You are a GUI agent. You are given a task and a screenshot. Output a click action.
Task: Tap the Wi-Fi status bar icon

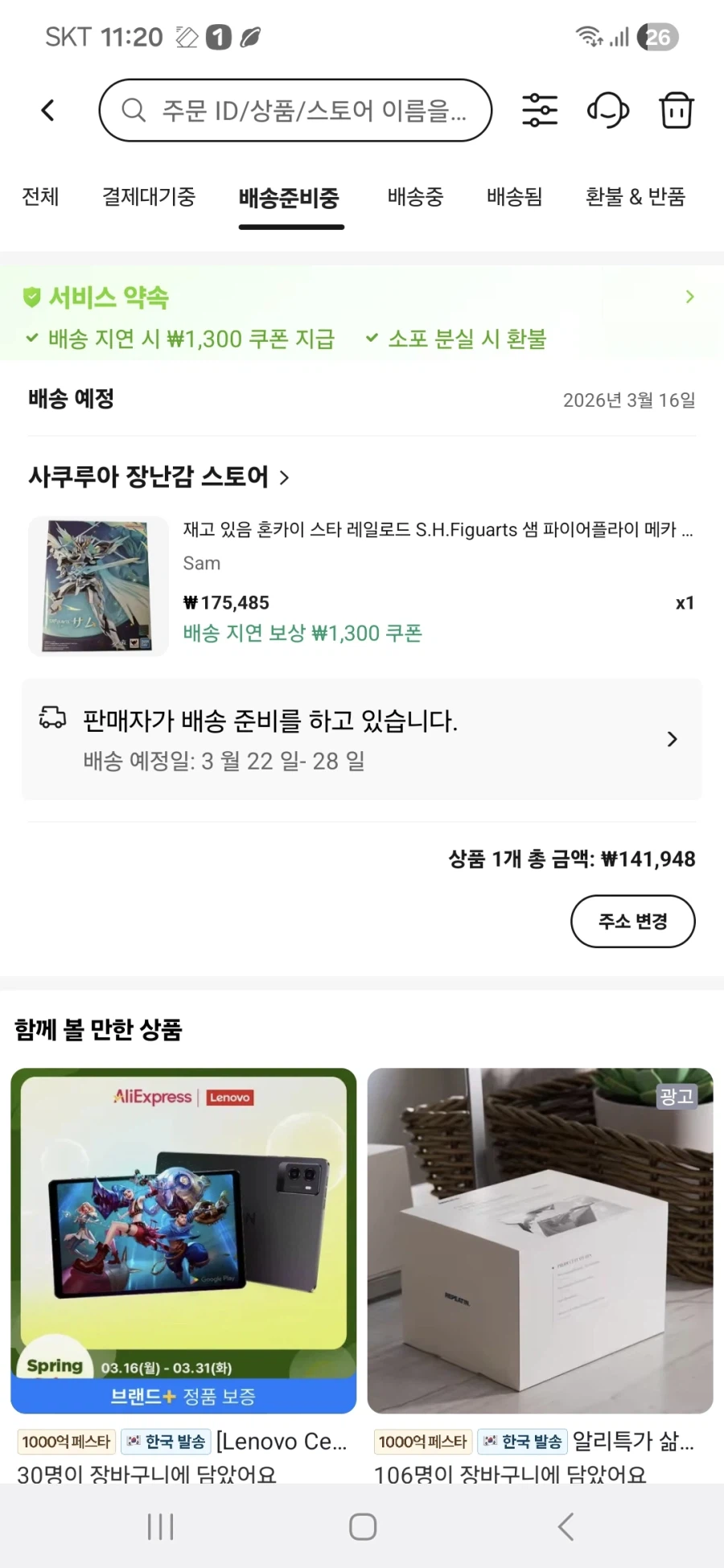click(x=587, y=35)
